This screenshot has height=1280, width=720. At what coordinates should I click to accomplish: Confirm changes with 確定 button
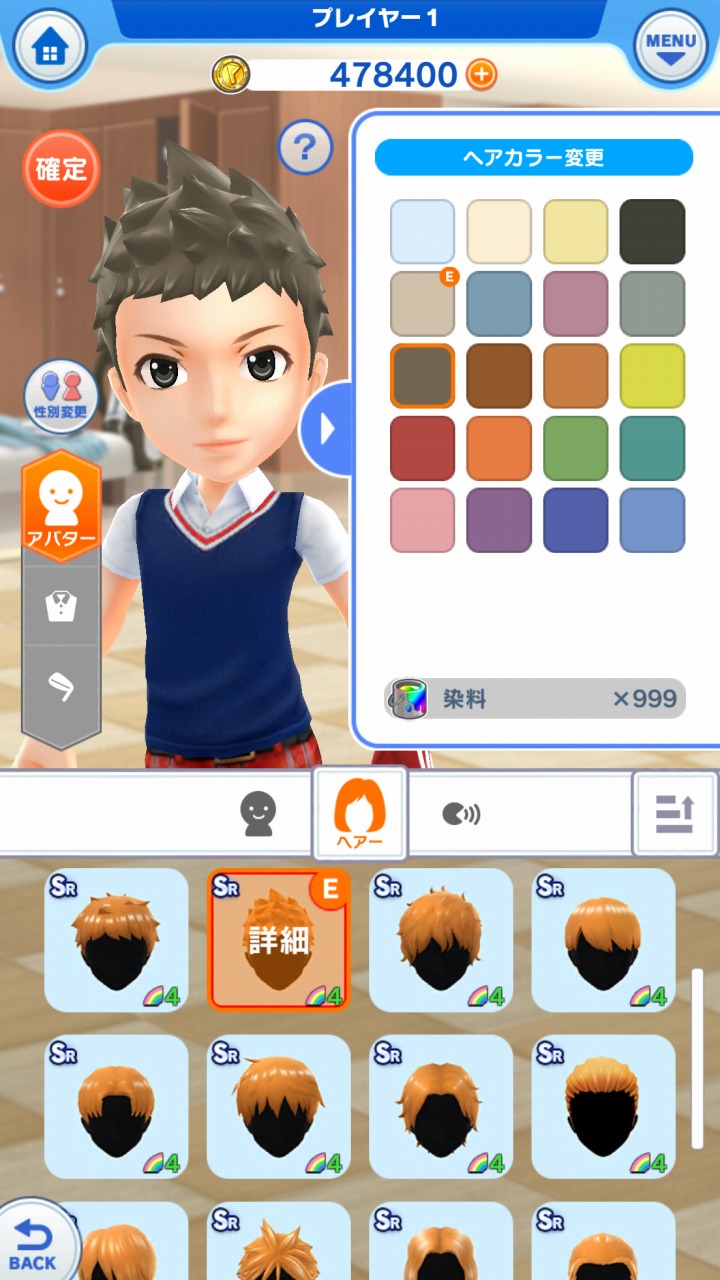tap(61, 169)
